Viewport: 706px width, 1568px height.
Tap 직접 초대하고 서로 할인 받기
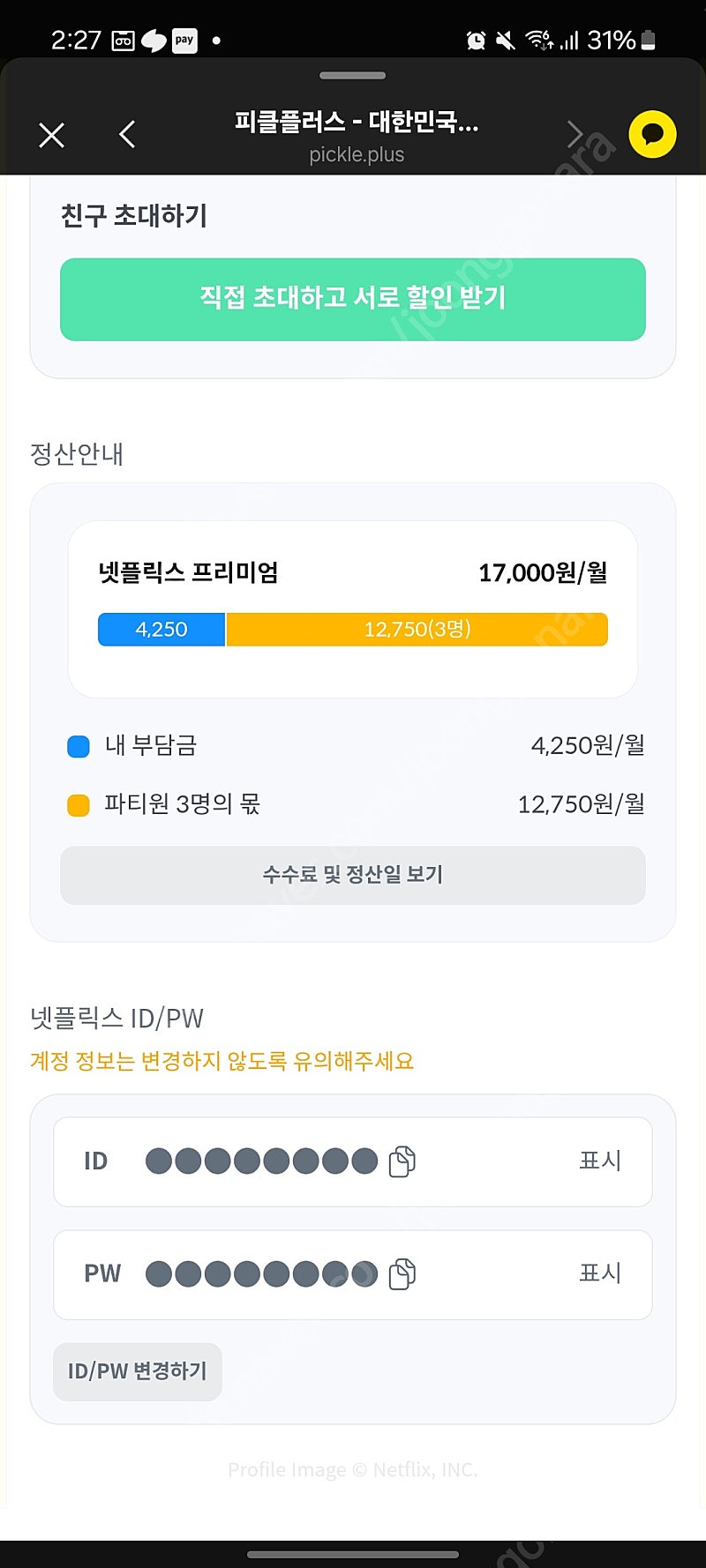[353, 299]
